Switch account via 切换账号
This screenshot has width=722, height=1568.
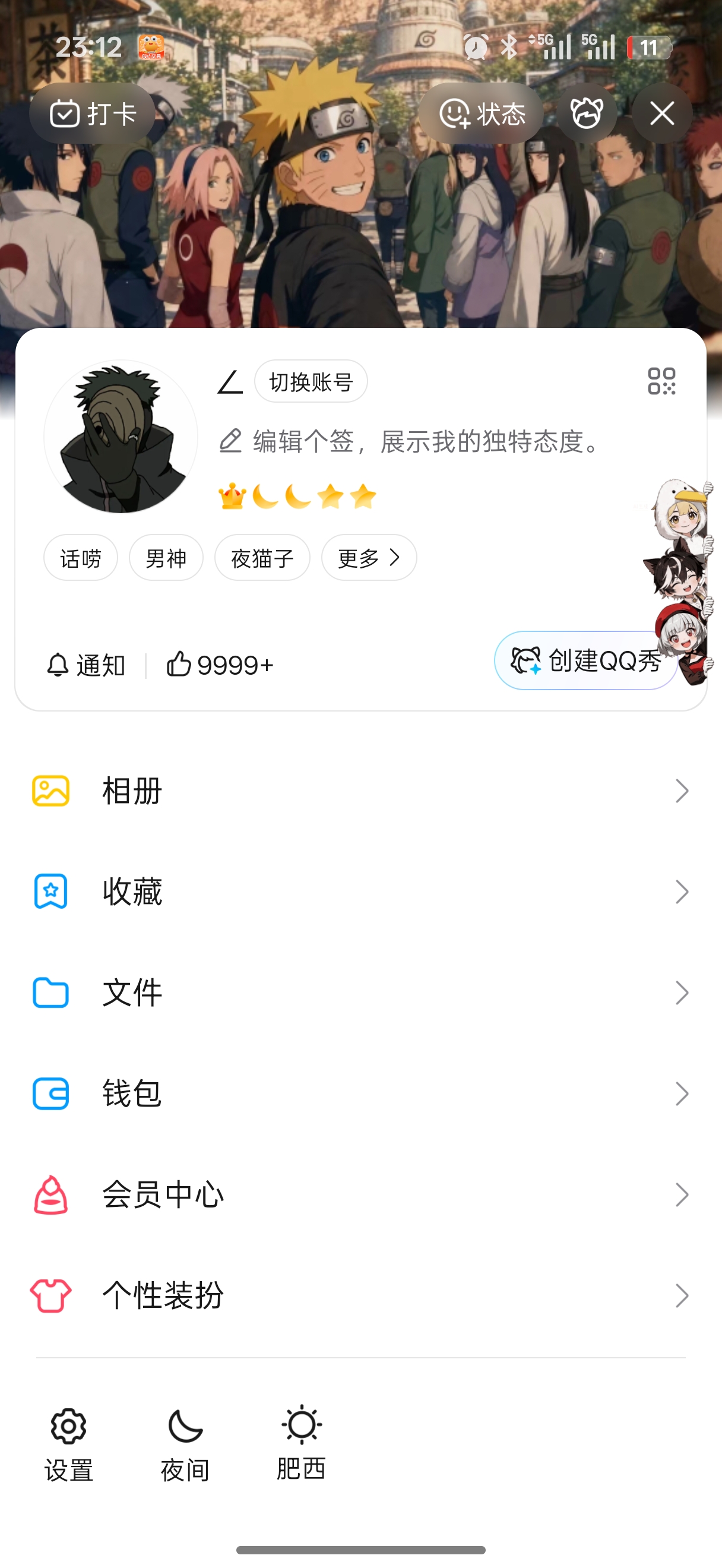pos(311,382)
